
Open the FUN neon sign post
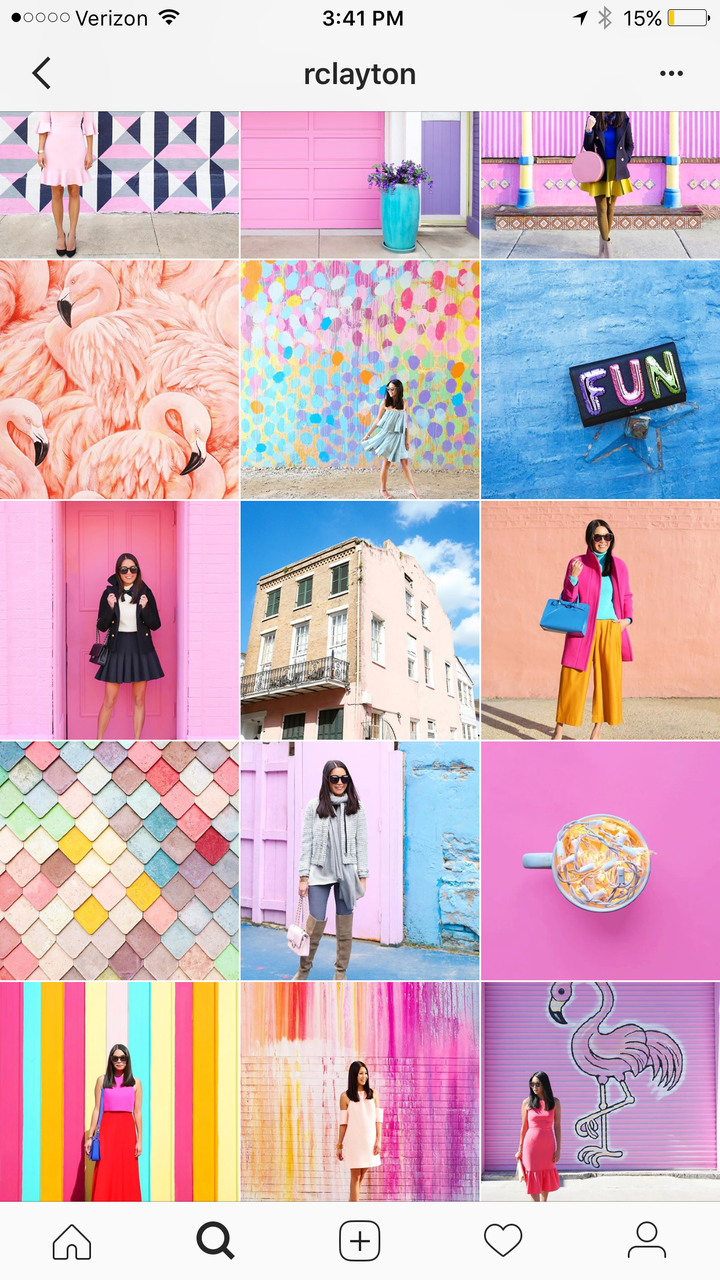(600, 380)
